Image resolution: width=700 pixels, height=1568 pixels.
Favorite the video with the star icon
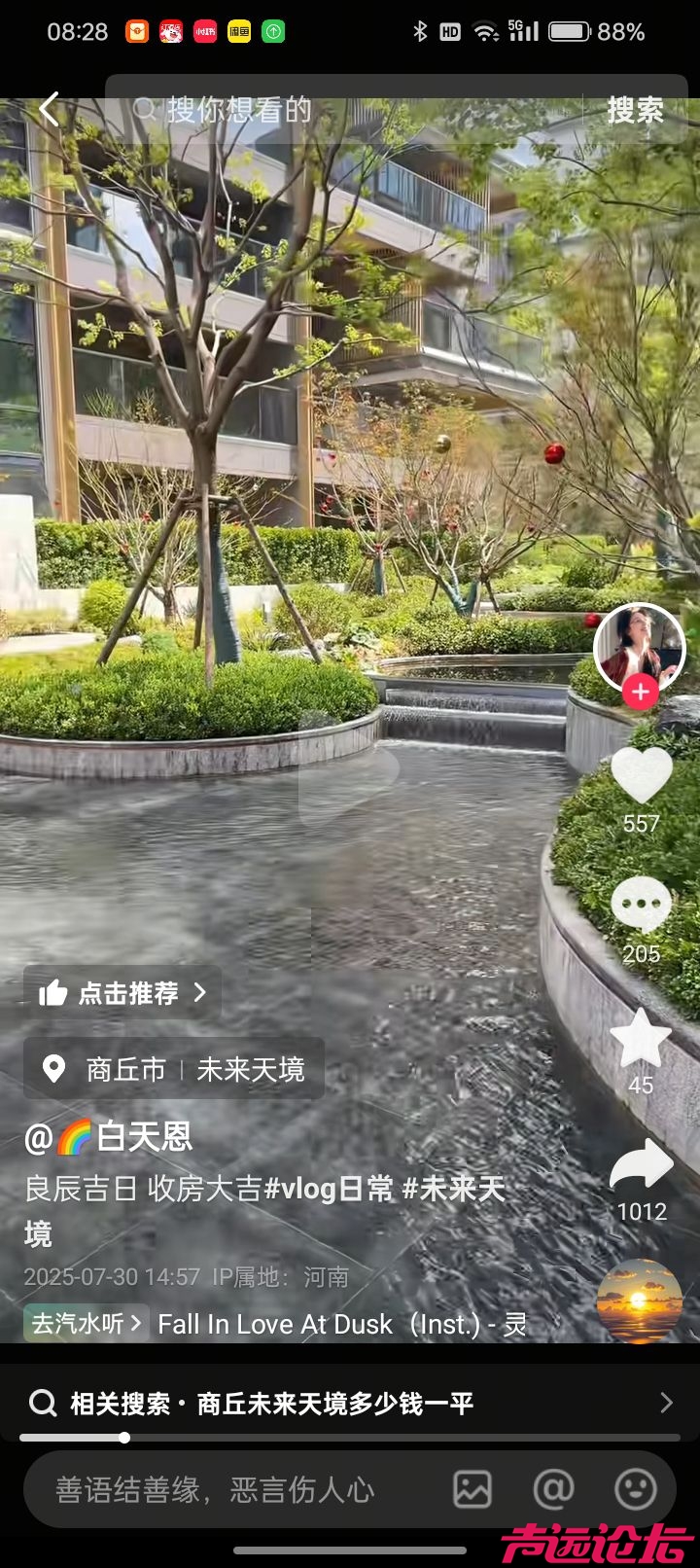pyautogui.click(x=641, y=1038)
